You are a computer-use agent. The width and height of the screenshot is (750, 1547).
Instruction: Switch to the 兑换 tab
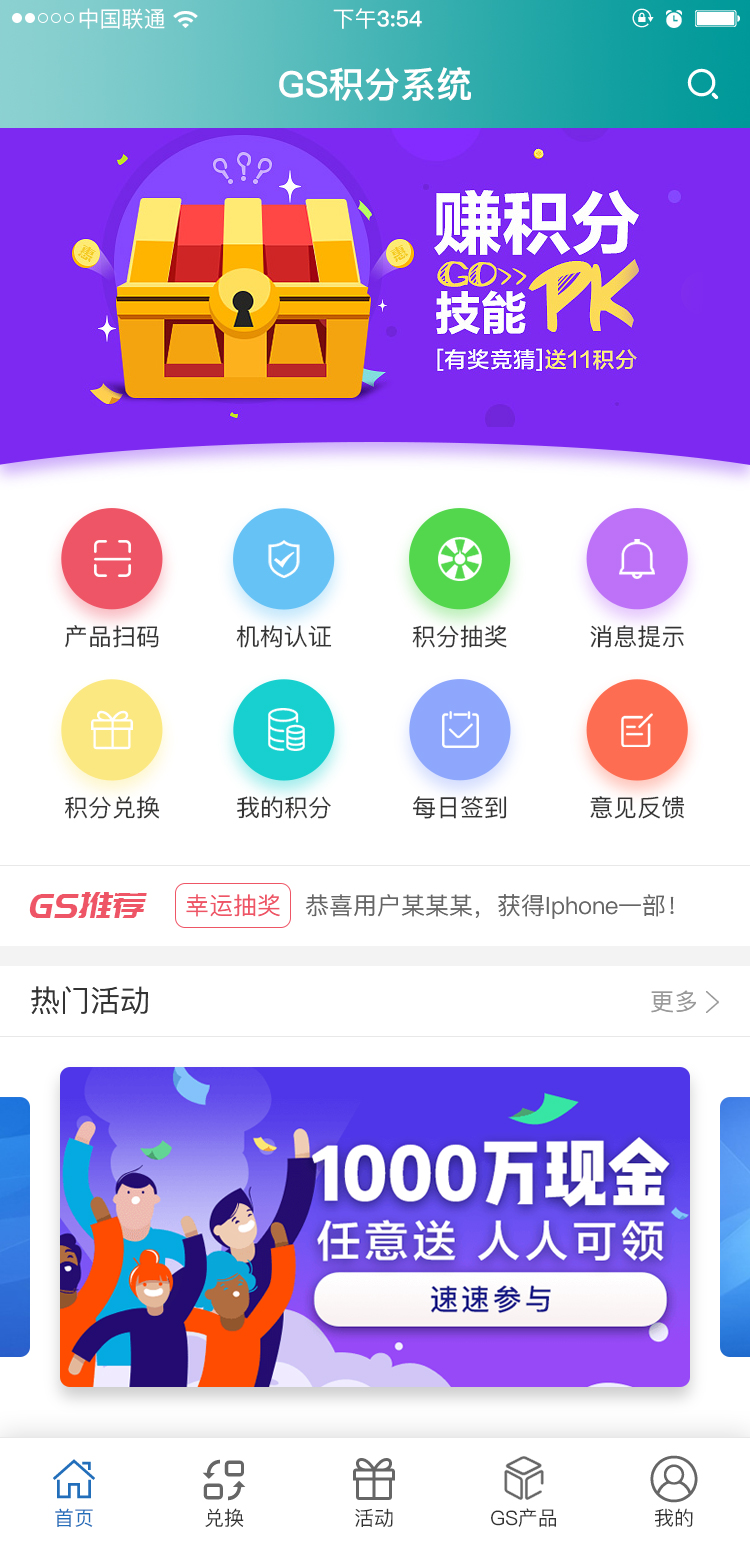click(x=224, y=1493)
